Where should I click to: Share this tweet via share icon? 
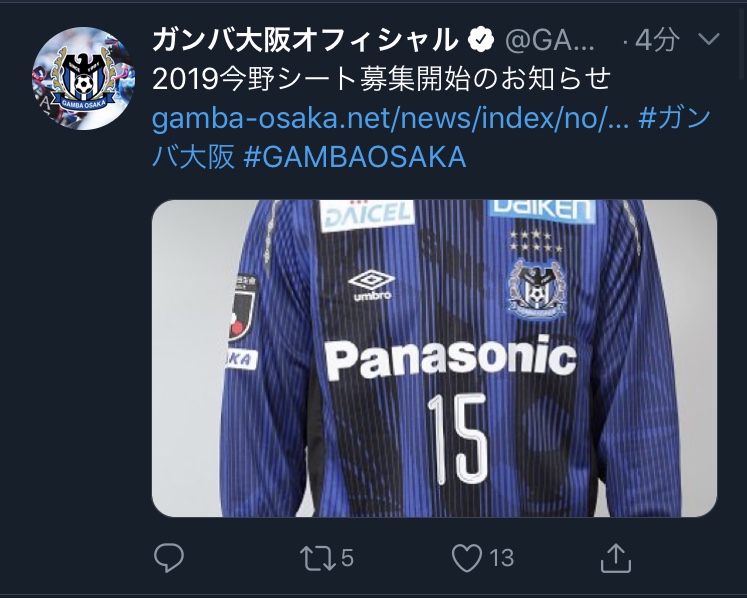pyautogui.click(x=615, y=557)
